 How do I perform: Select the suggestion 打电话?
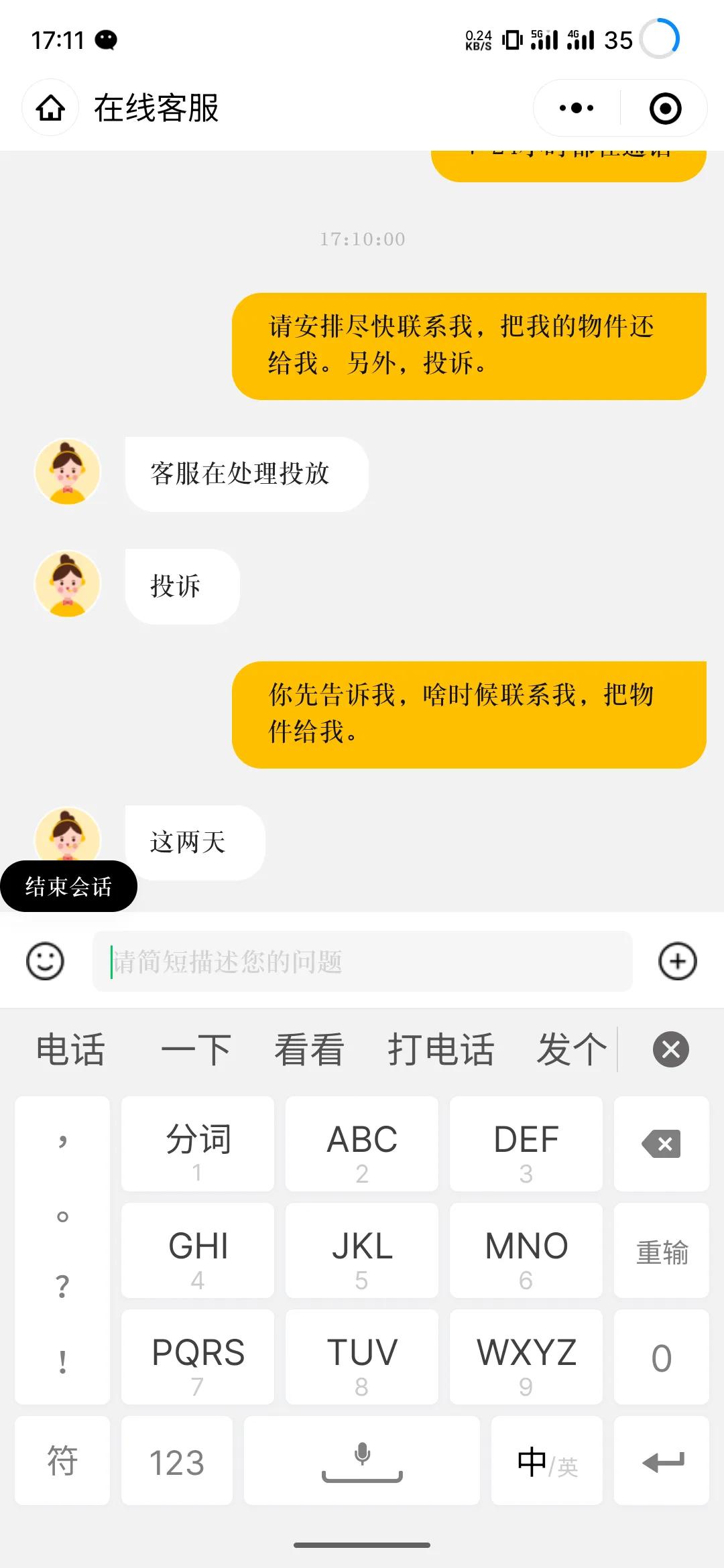pyautogui.click(x=442, y=1049)
